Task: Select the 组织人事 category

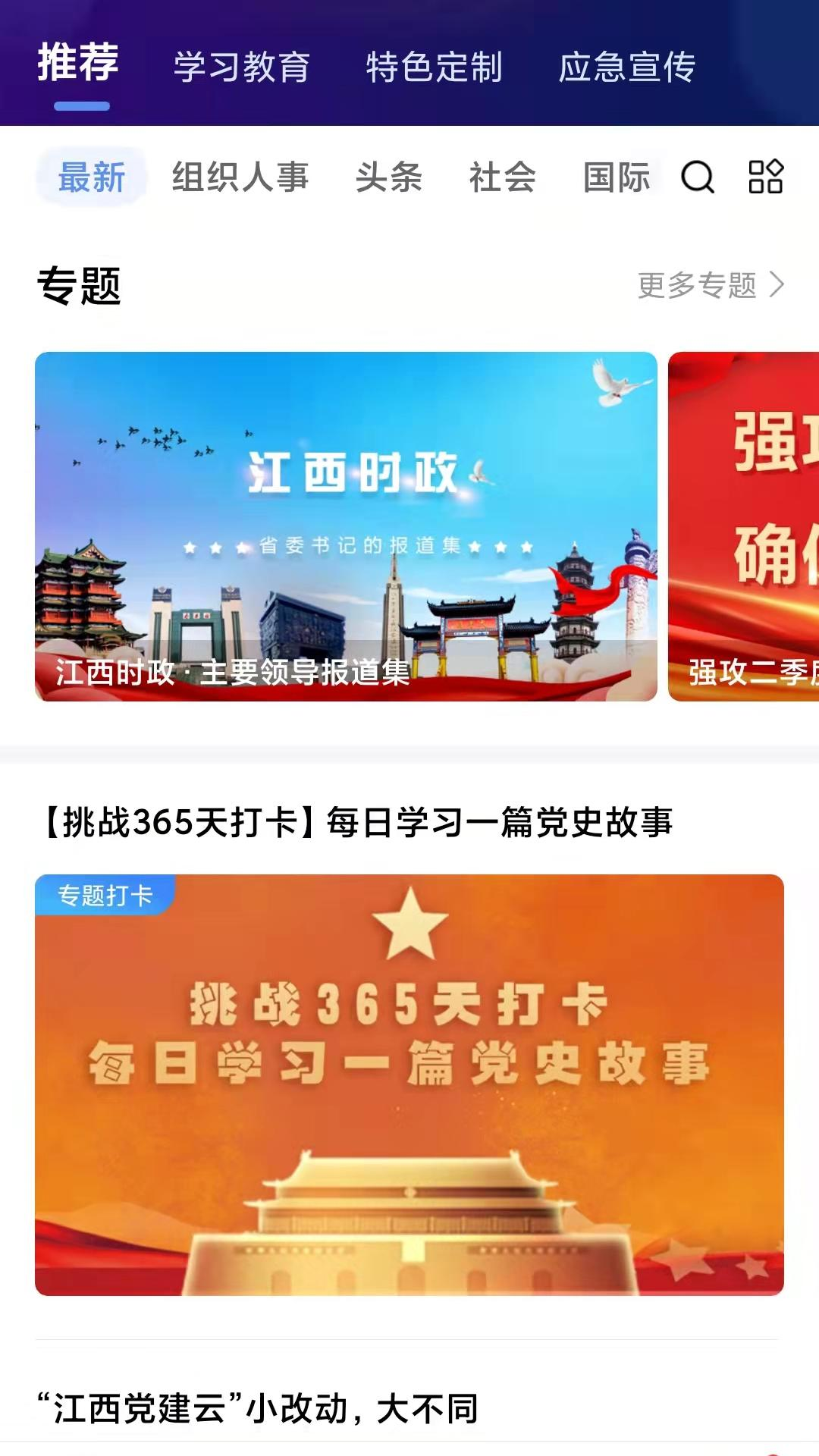Action: 239,179
